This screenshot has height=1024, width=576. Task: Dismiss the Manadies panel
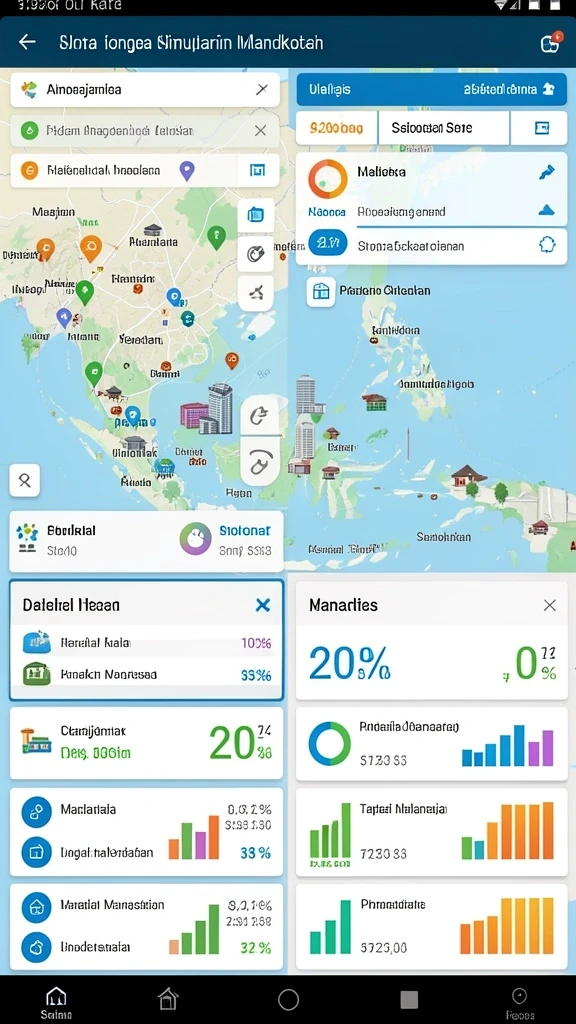(550, 605)
